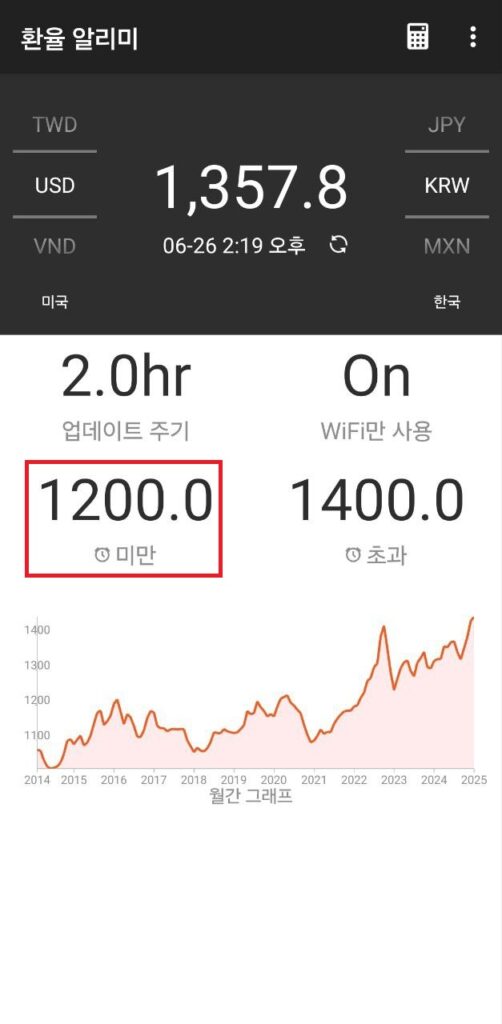Viewport: 502px width, 1024px height.
Task: Select VND as base currency
Action: click(x=55, y=246)
